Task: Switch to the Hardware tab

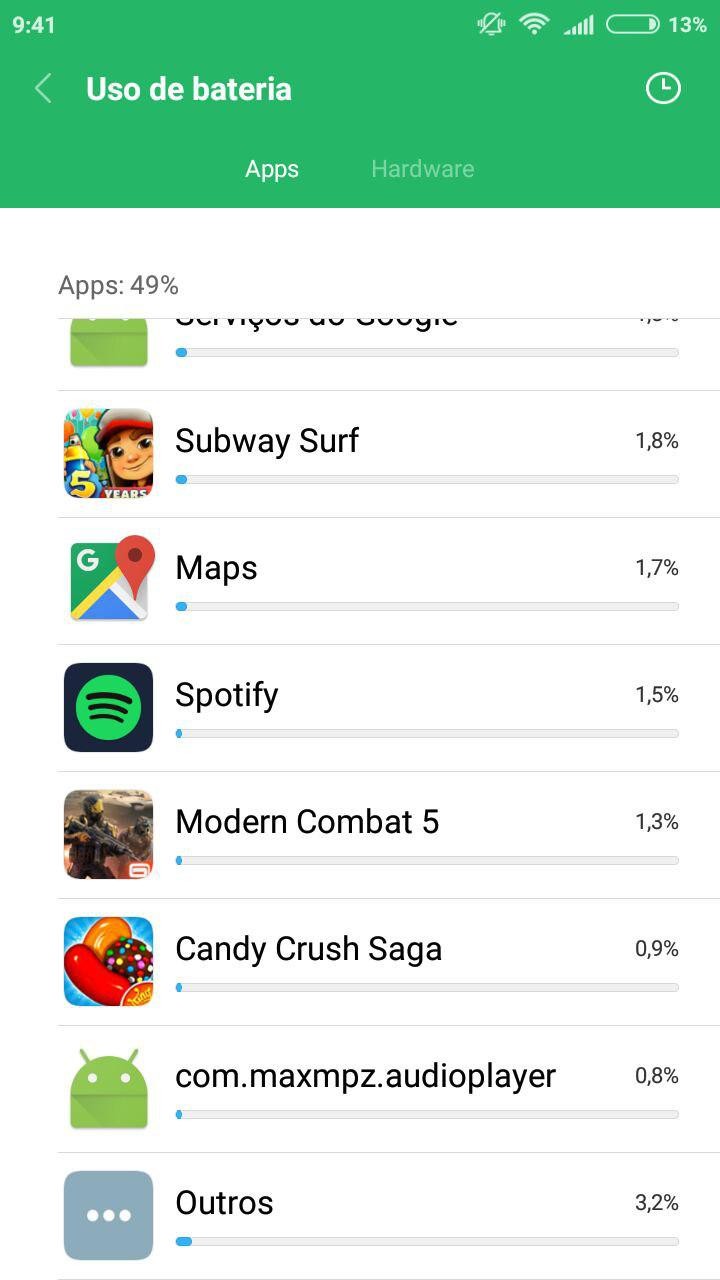Action: point(422,169)
